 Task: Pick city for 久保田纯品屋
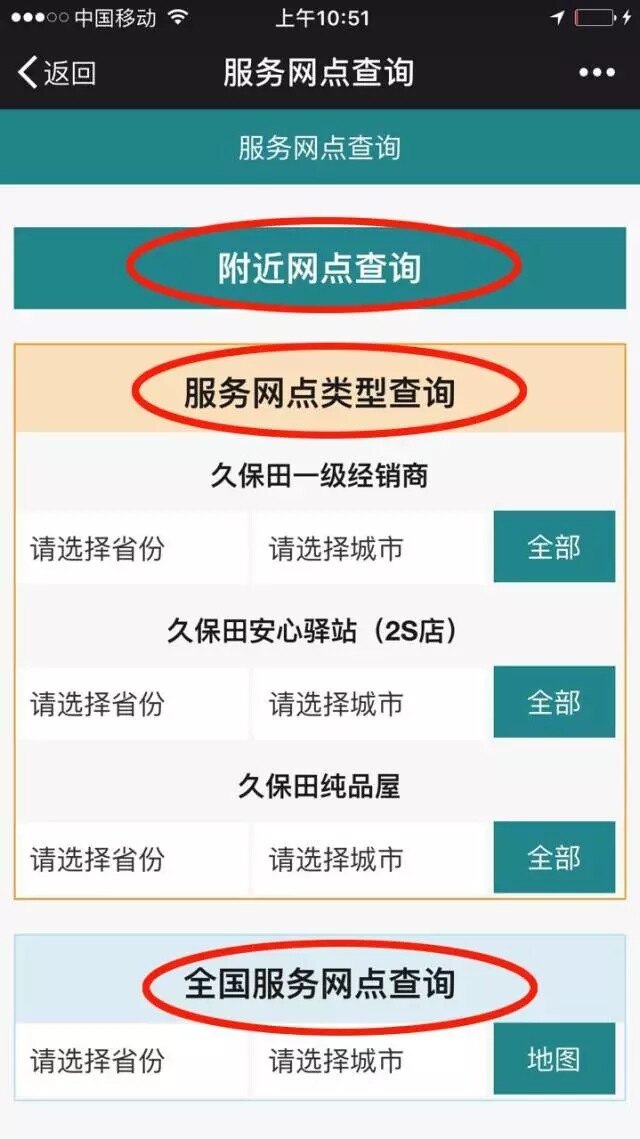(x=370, y=858)
